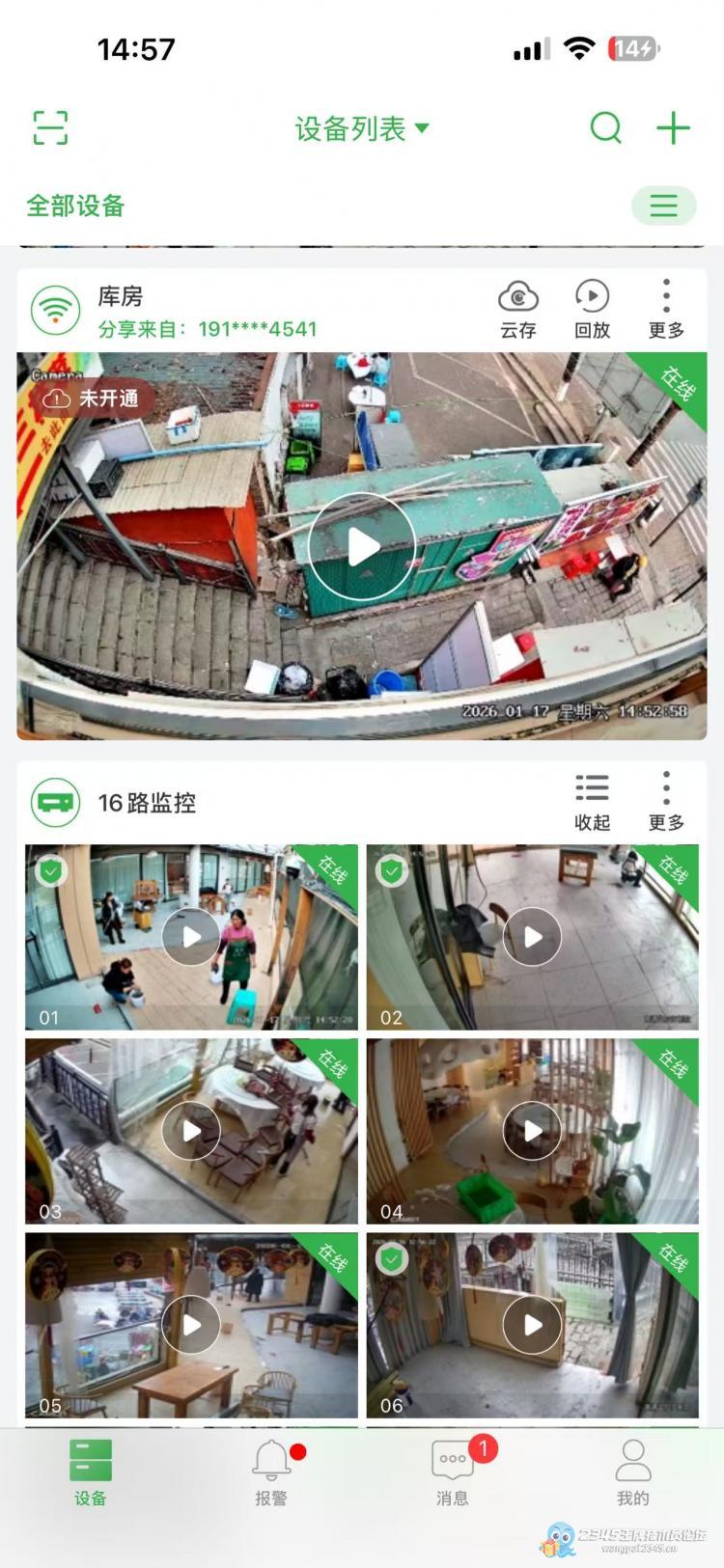The width and height of the screenshot is (724, 1568).
Task: Go to the 我的 tab
Action: pos(633,1472)
